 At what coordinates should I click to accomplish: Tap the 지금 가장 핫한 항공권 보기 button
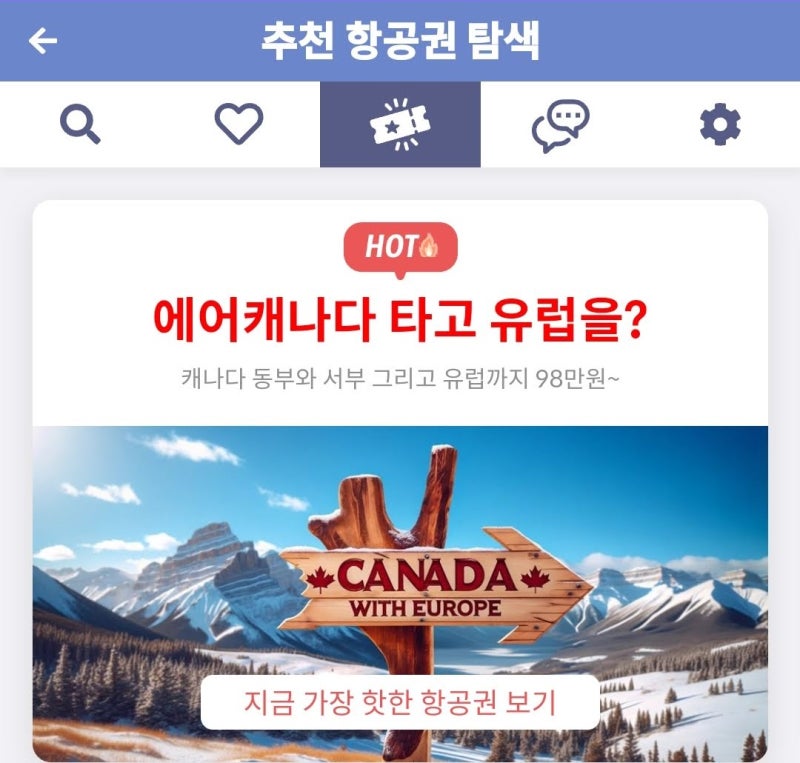400,702
